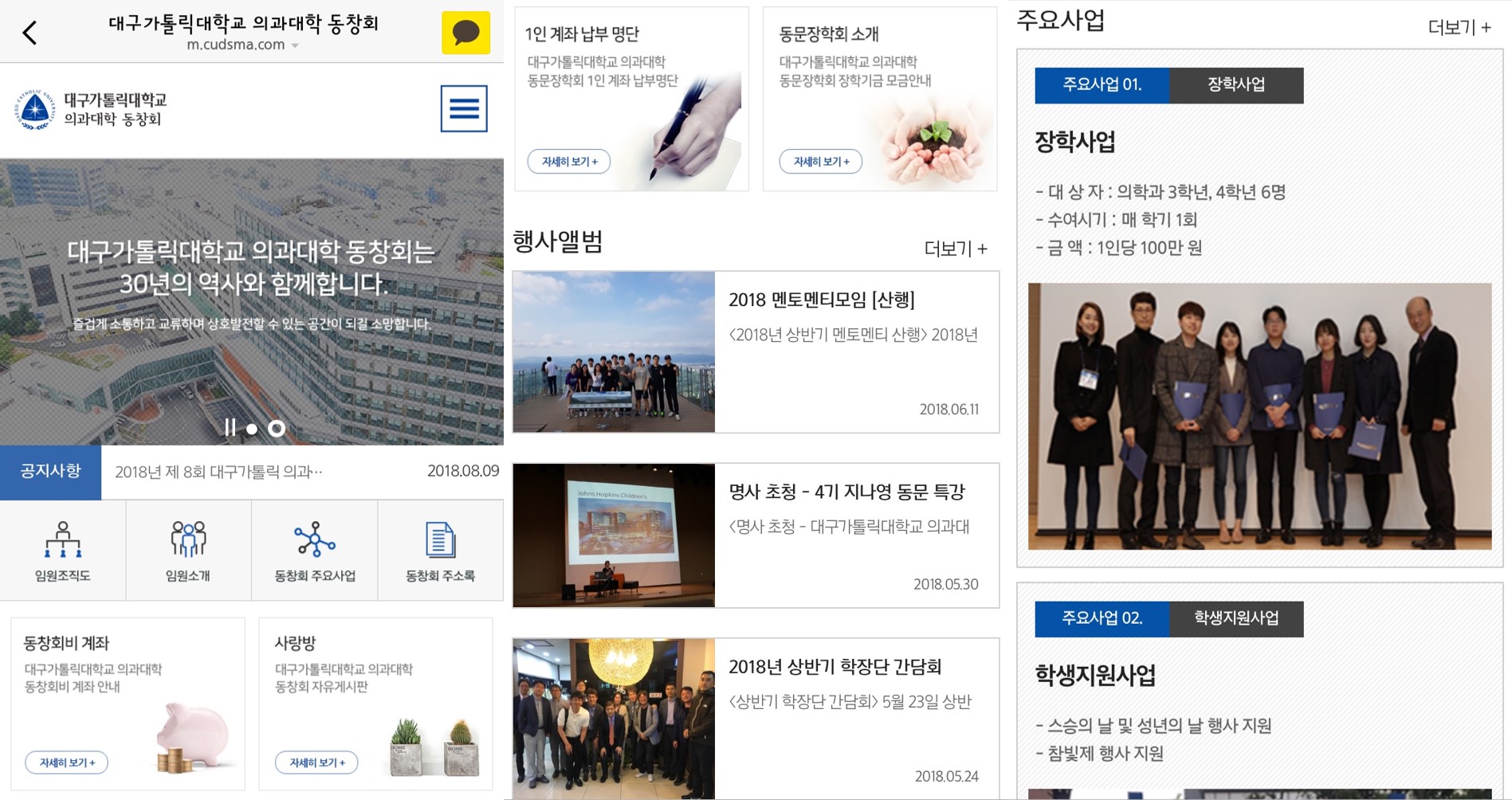The width and height of the screenshot is (1512, 800).
Task: View details of 1인 계좌 납부 명단
Action: pyautogui.click(x=568, y=162)
